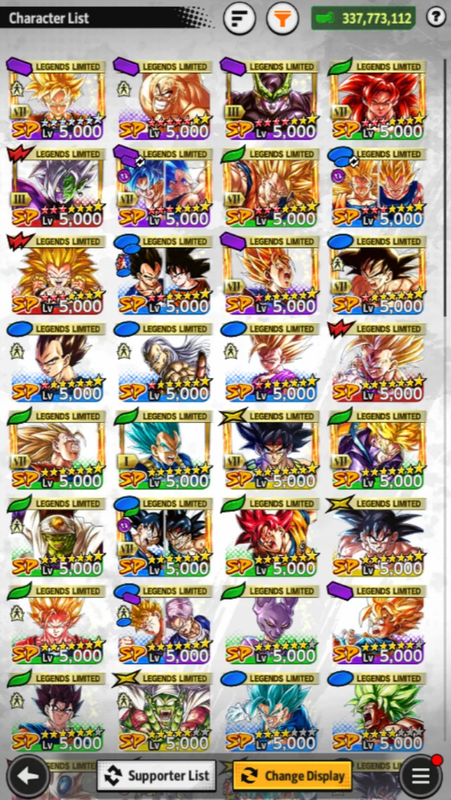Open the turbaned Piccolo character card
Screen dimensions: 451x800
[x=57, y=537]
